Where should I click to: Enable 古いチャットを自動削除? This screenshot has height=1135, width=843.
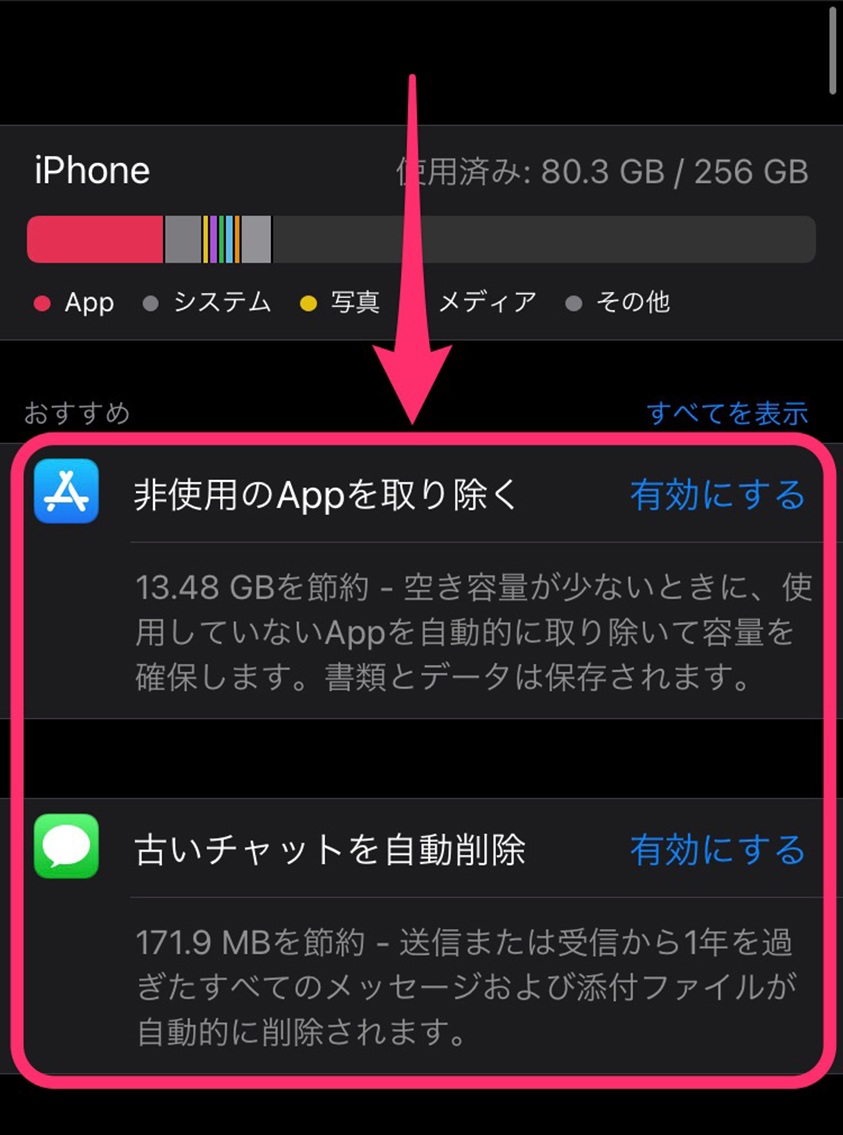pos(717,850)
